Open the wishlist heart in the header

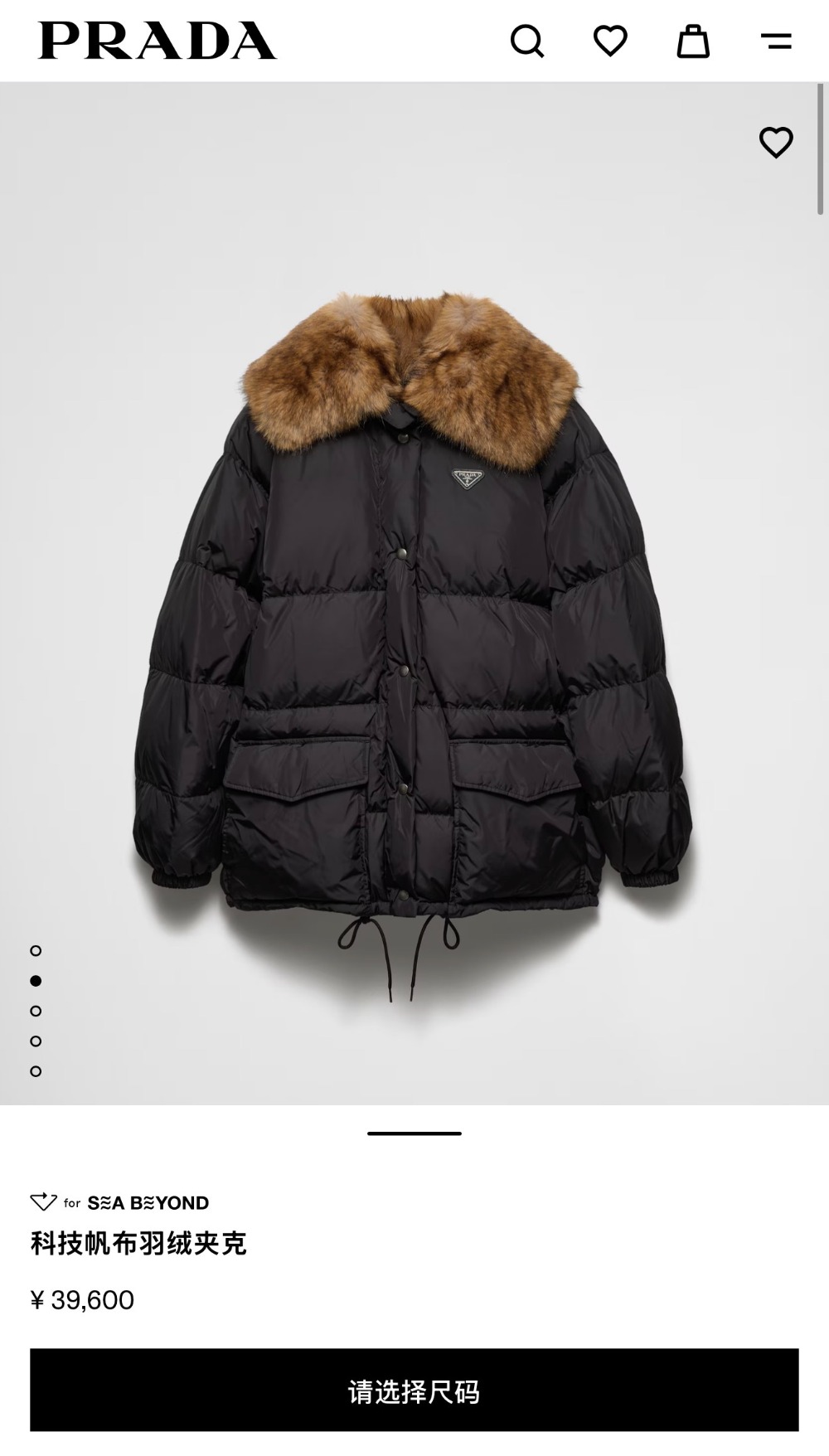[x=610, y=41]
